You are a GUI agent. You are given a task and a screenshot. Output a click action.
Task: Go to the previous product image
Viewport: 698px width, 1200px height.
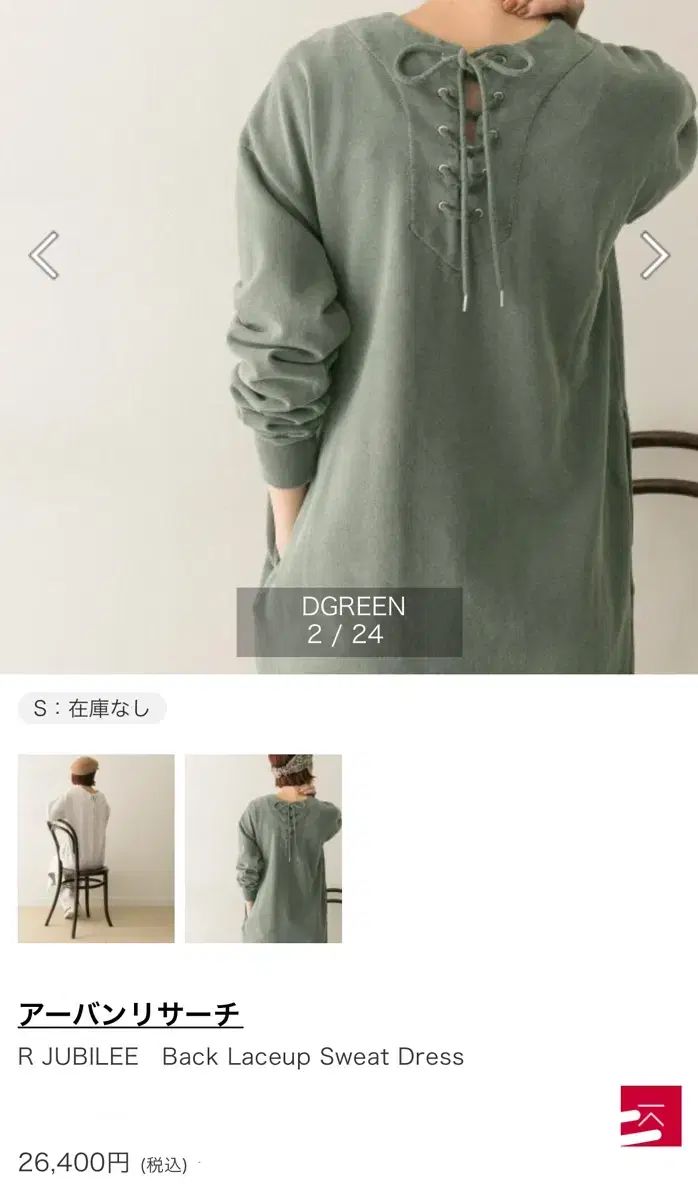coord(43,255)
